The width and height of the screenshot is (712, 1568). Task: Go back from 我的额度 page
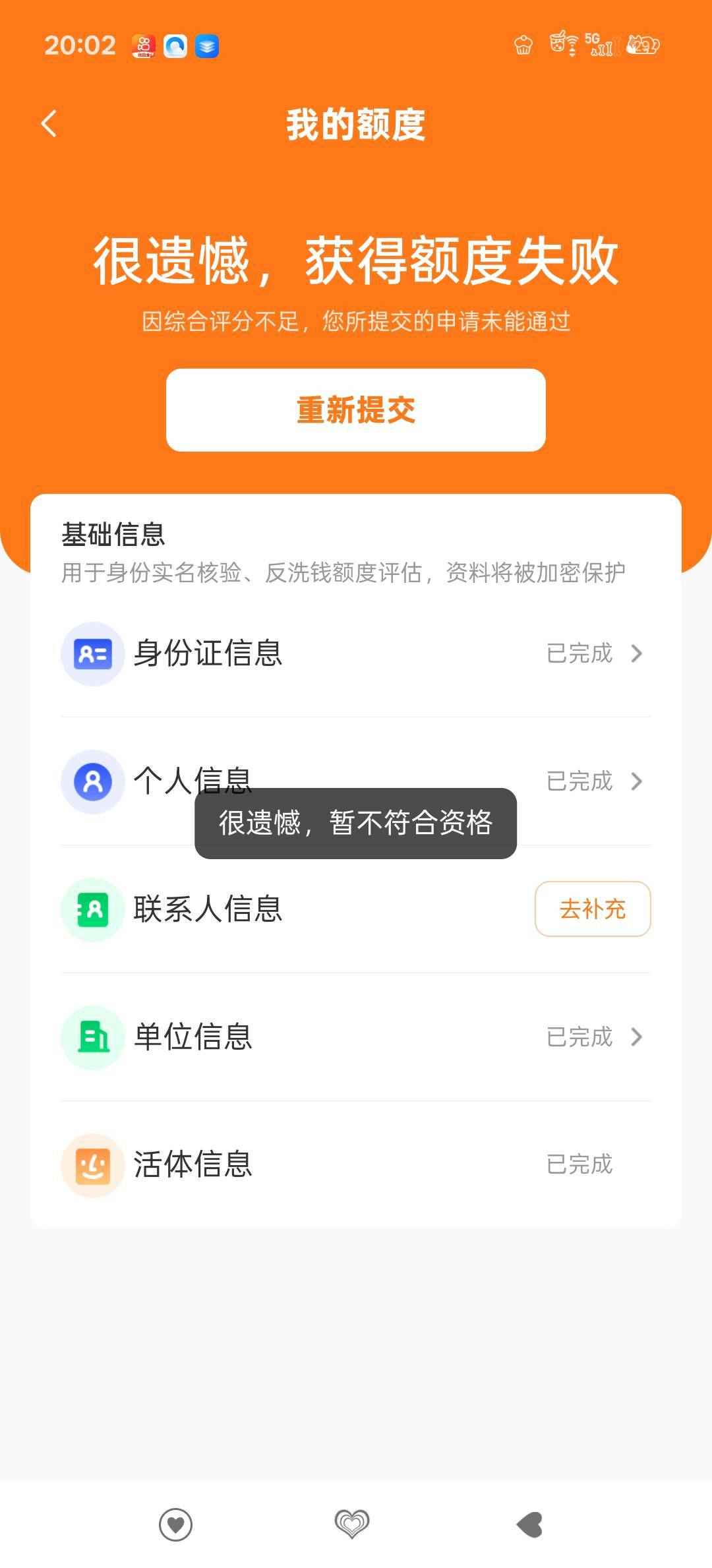(49, 124)
